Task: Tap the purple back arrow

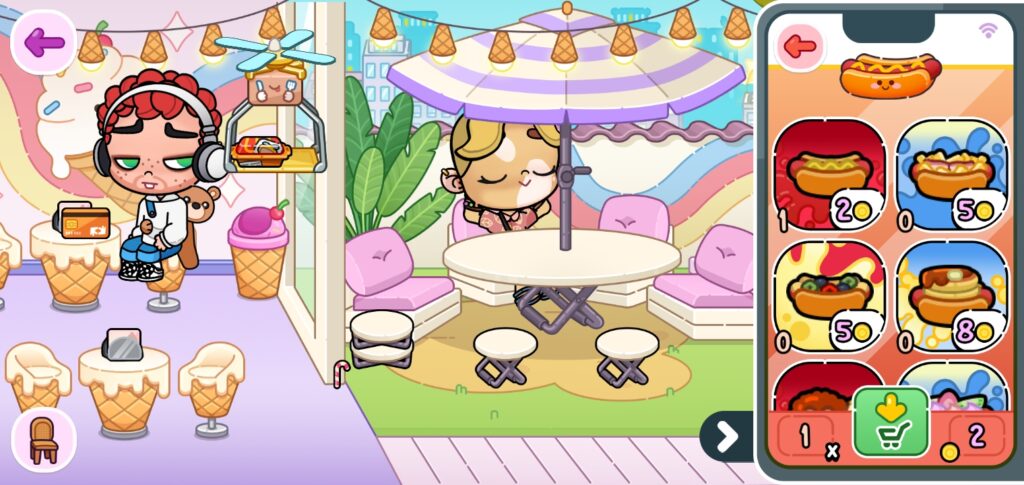Action: 43,42
